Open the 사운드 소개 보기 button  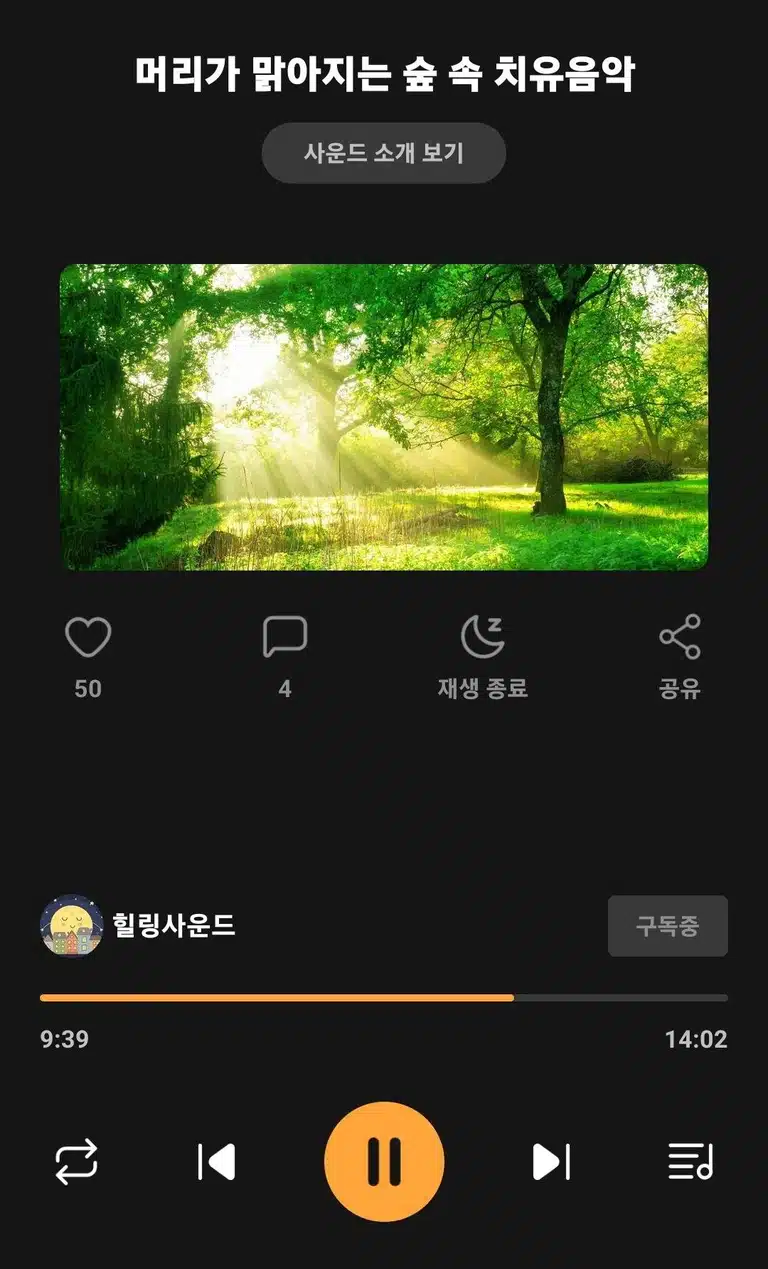coord(384,153)
